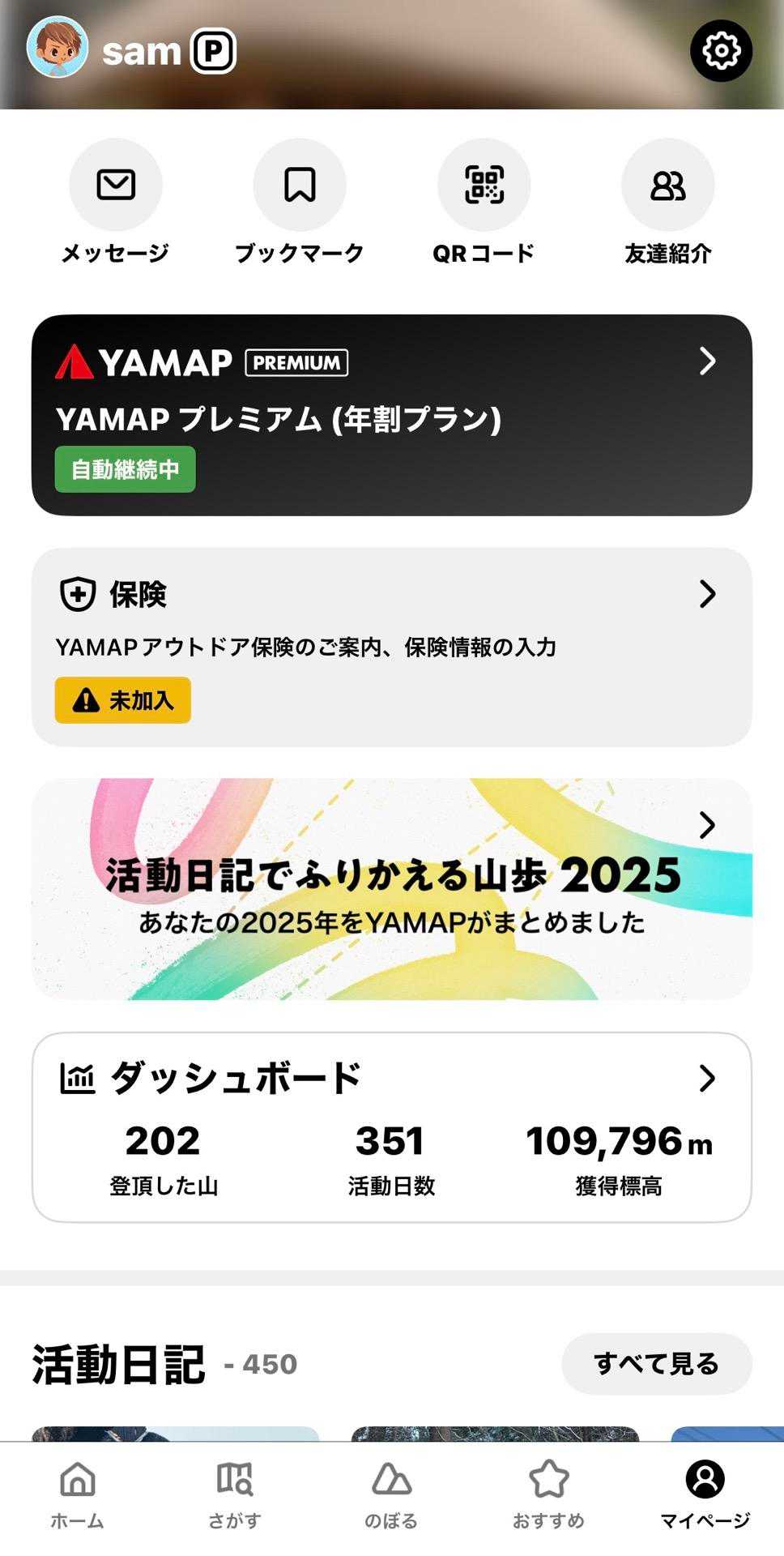Tap すべて見る for 活動日記
Image resolution: width=784 pixels, height=1556 pixels.
pos(656,1364)
